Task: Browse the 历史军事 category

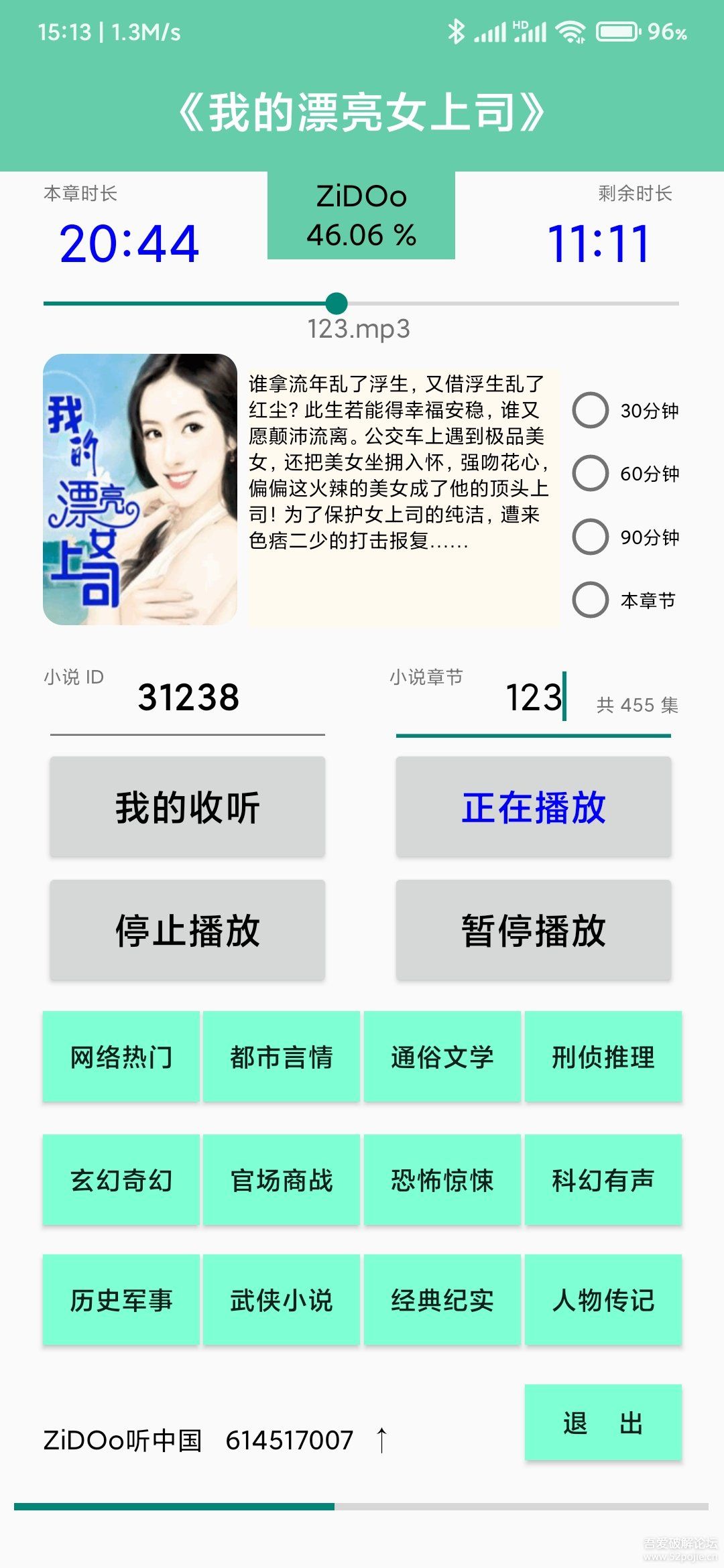Action: tap(121, 1300)
